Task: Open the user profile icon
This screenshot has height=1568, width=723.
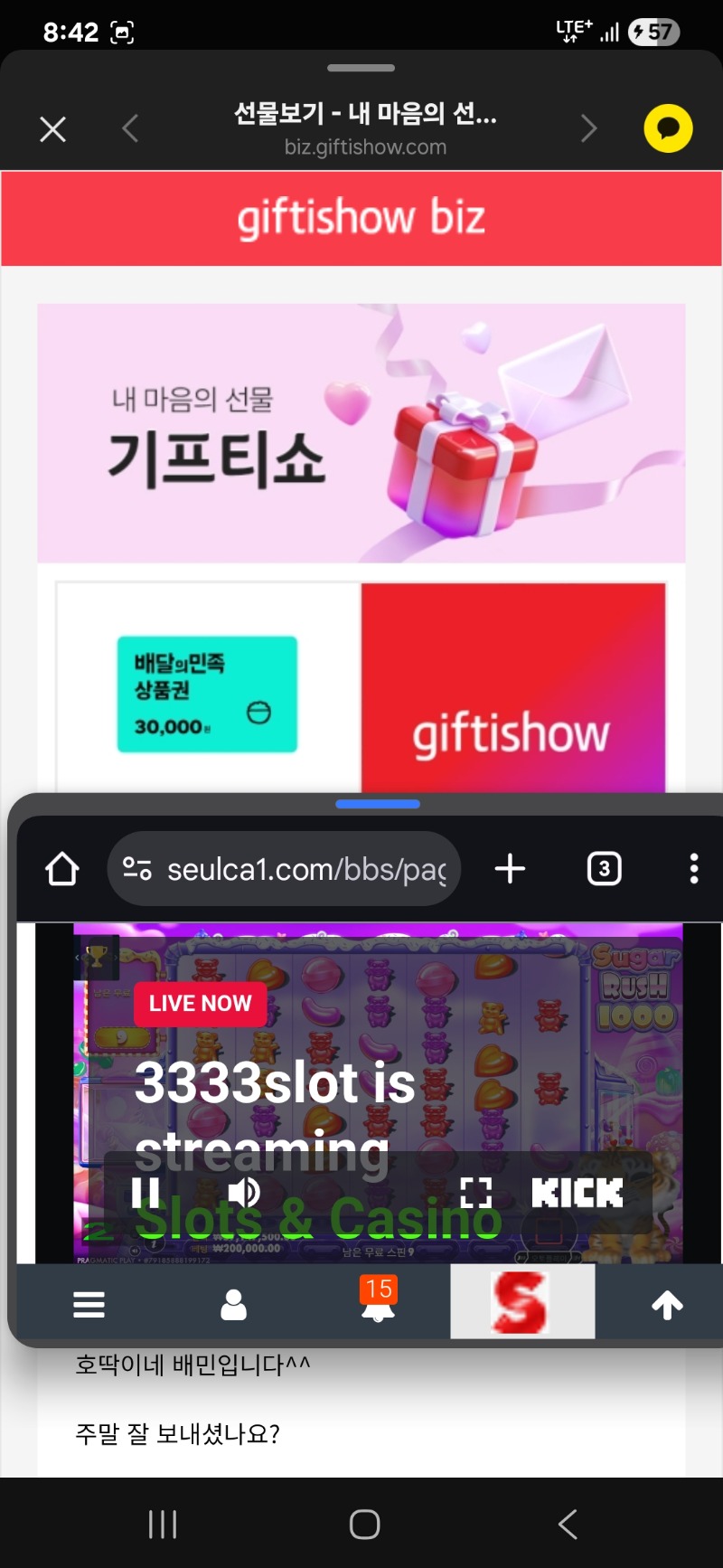Action: tap(233, 1304)
